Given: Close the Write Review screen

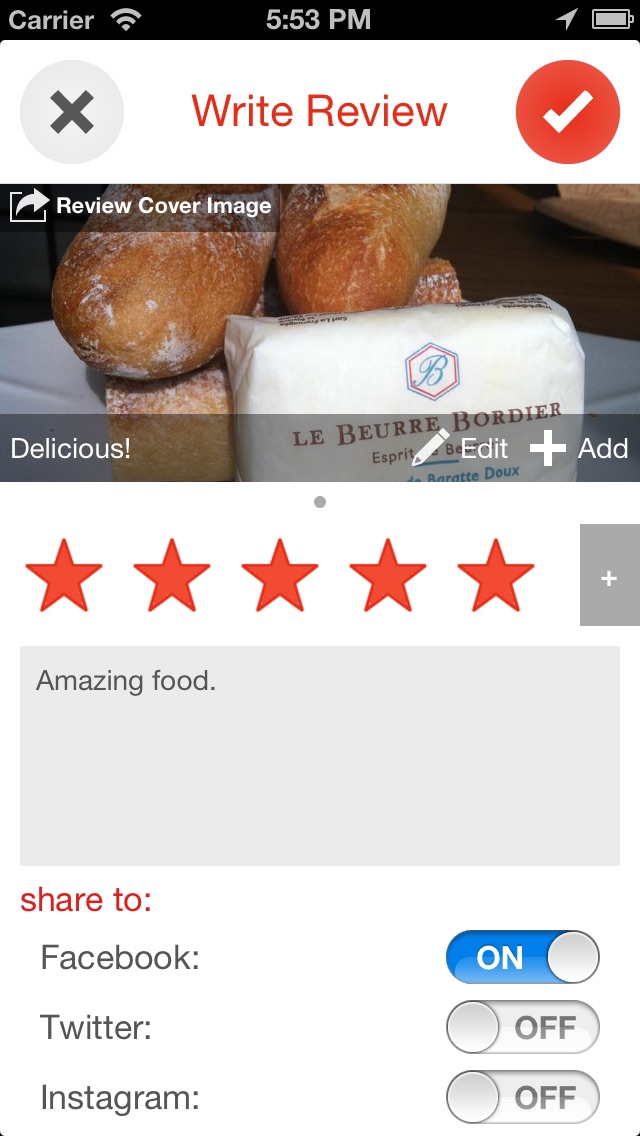Looking at the screenshot, I should (x=72, y=112).
